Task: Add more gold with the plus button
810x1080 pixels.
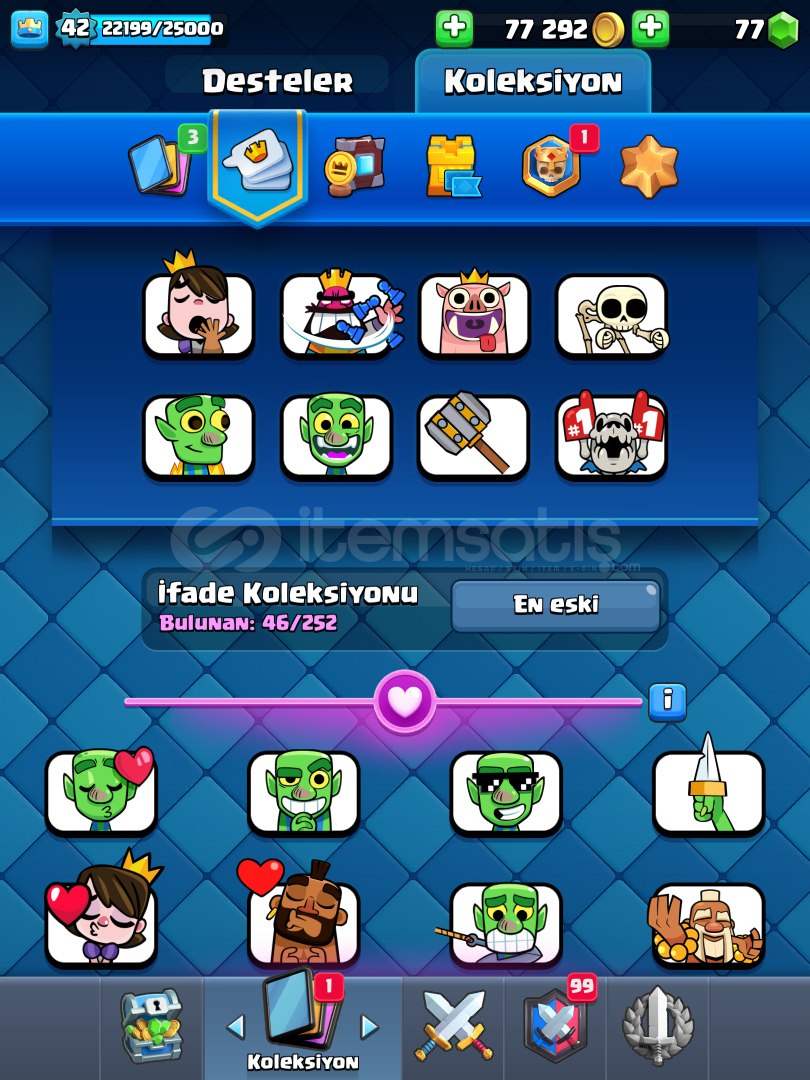Action: click(x=454, y=29)
